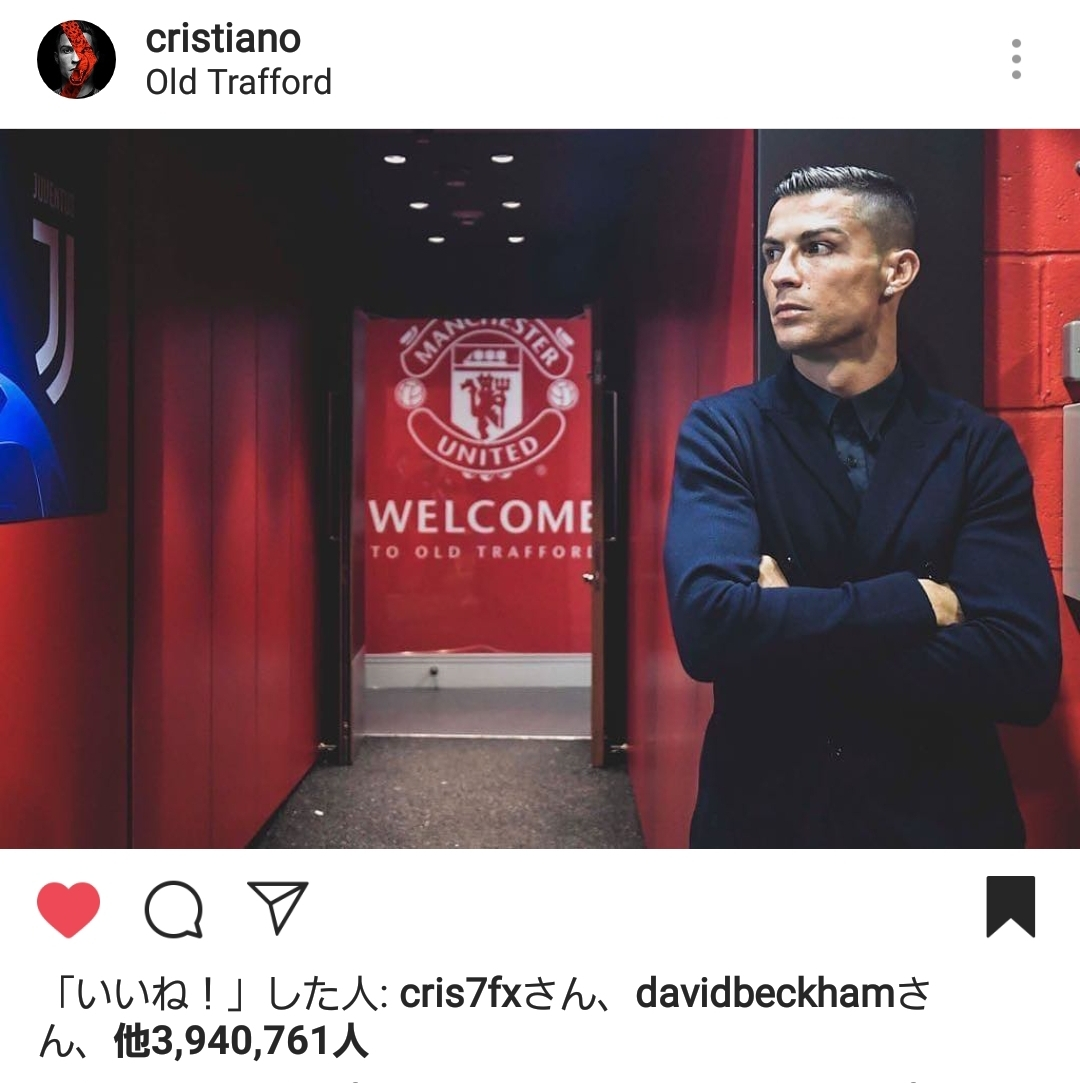
Task: Share the post via the paper plane icon
Action: click(277, 908)
